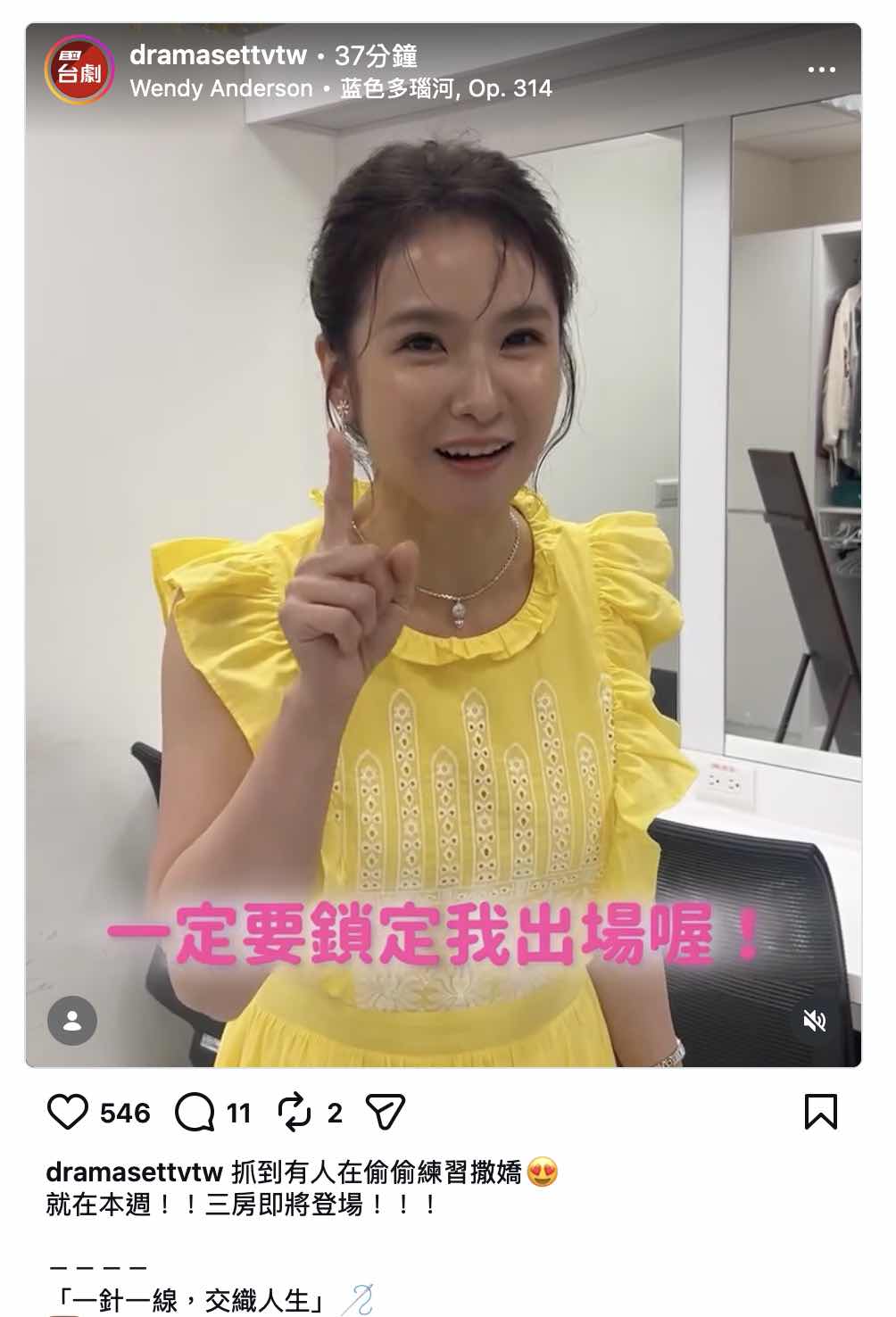The width and height of the screenshot is (896, 1317).
Task: Show the people tagged in the video
Action: (x=72, y=1021)
